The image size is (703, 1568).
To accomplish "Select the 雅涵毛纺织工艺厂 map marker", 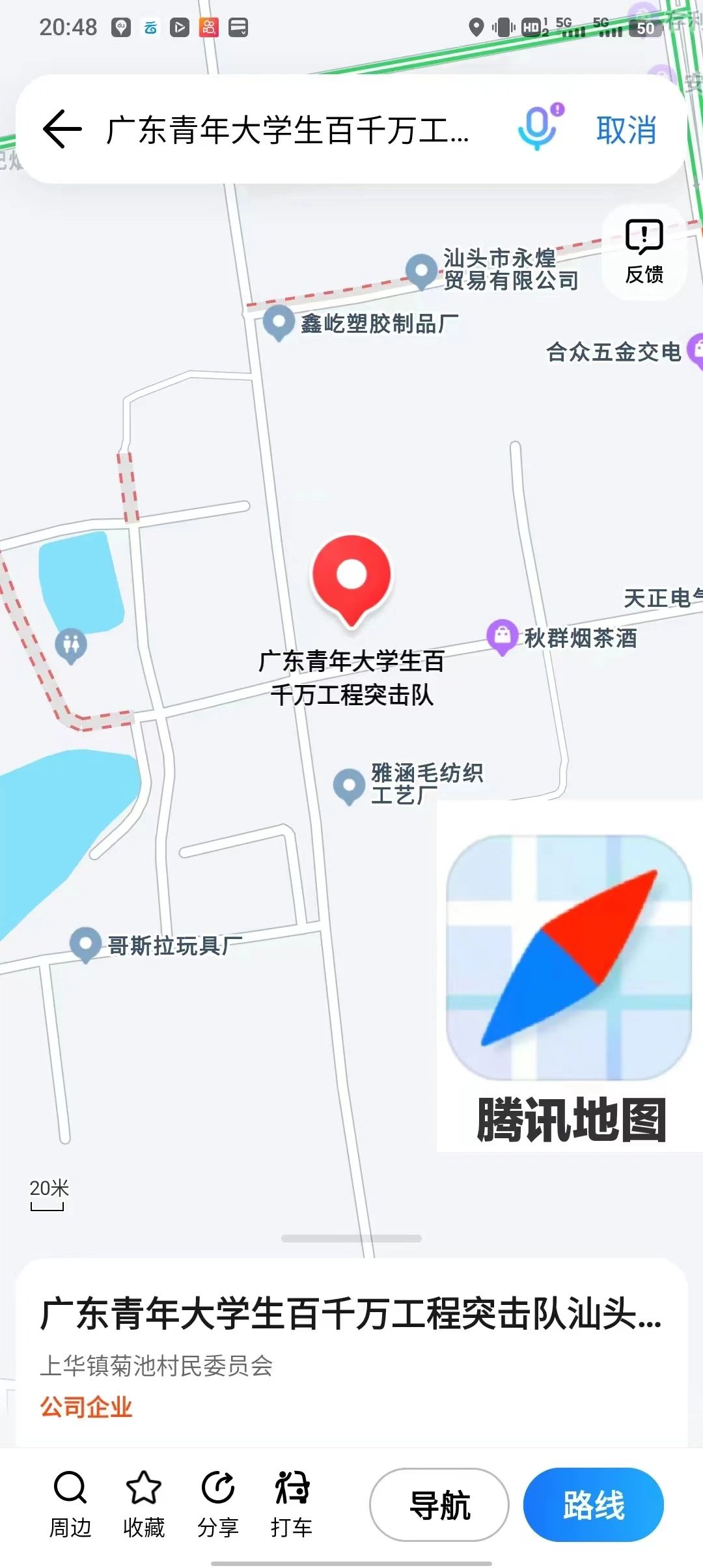I will click(349, 785).
